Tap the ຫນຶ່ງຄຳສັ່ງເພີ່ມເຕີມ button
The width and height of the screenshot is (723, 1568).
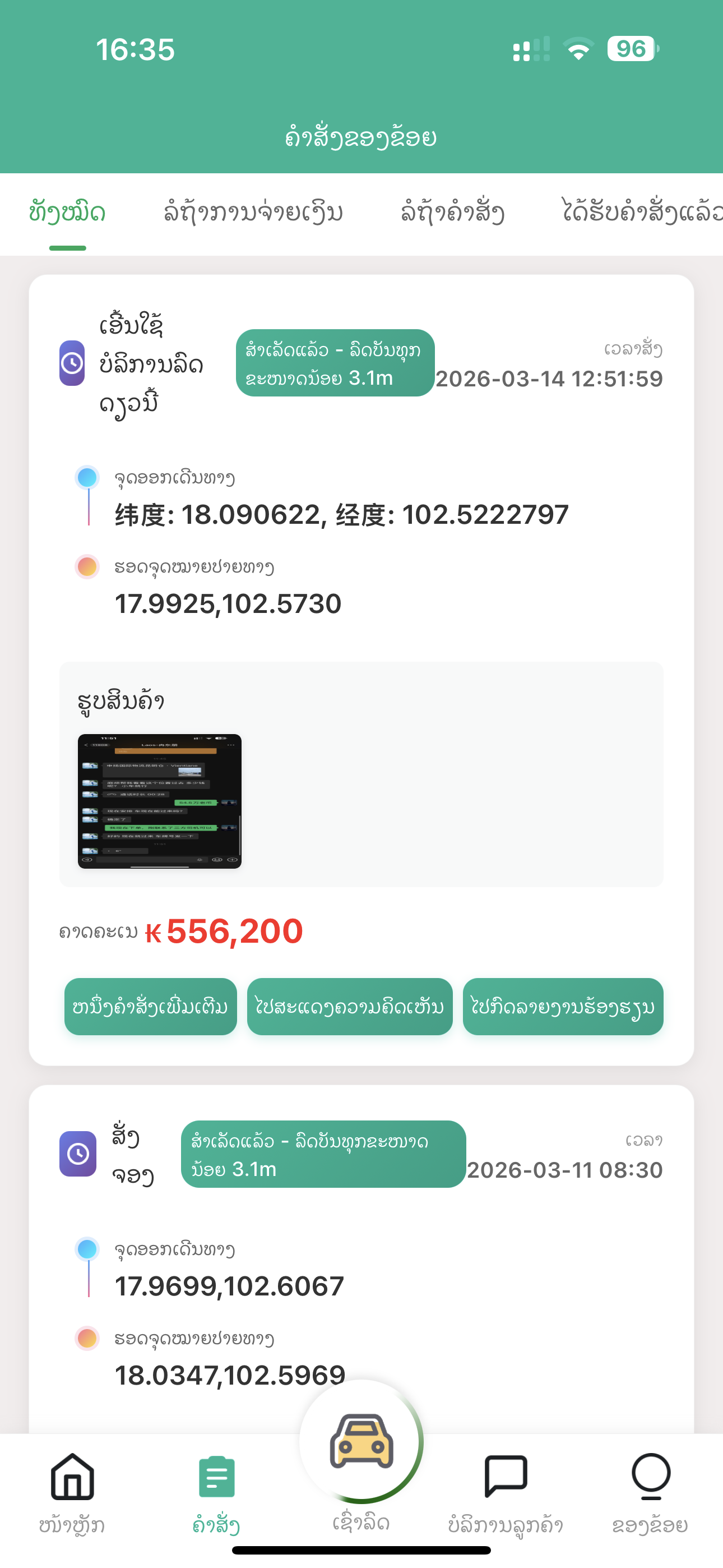coord(150,1006)
